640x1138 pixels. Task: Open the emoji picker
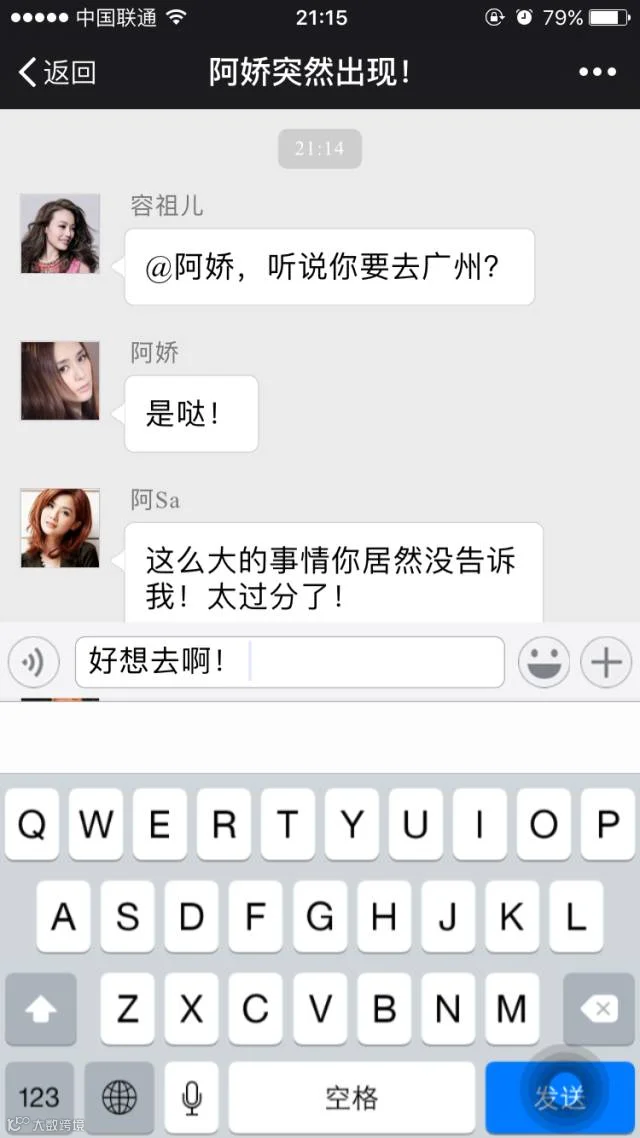[x=544, y=662]
